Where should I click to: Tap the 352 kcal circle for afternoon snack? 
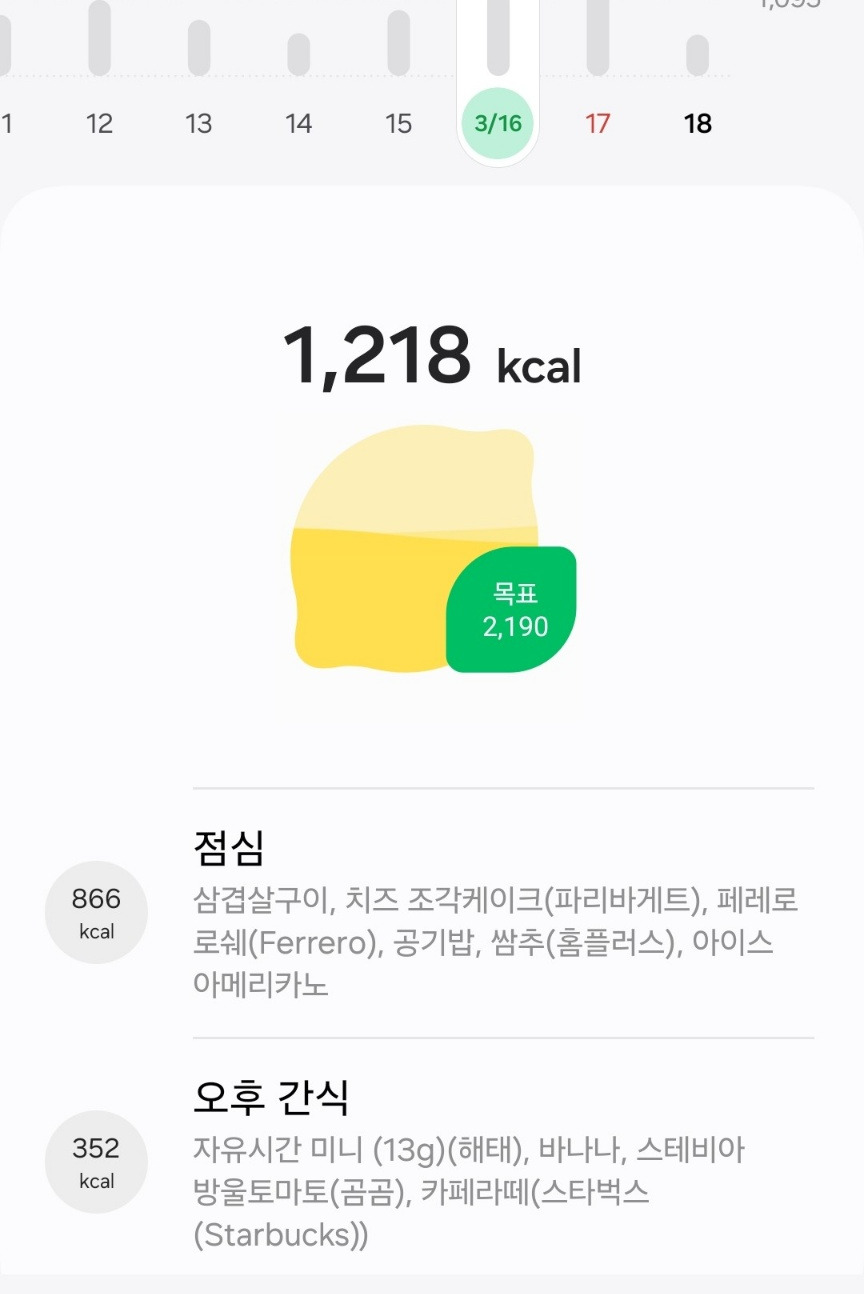pos(96,1162)
